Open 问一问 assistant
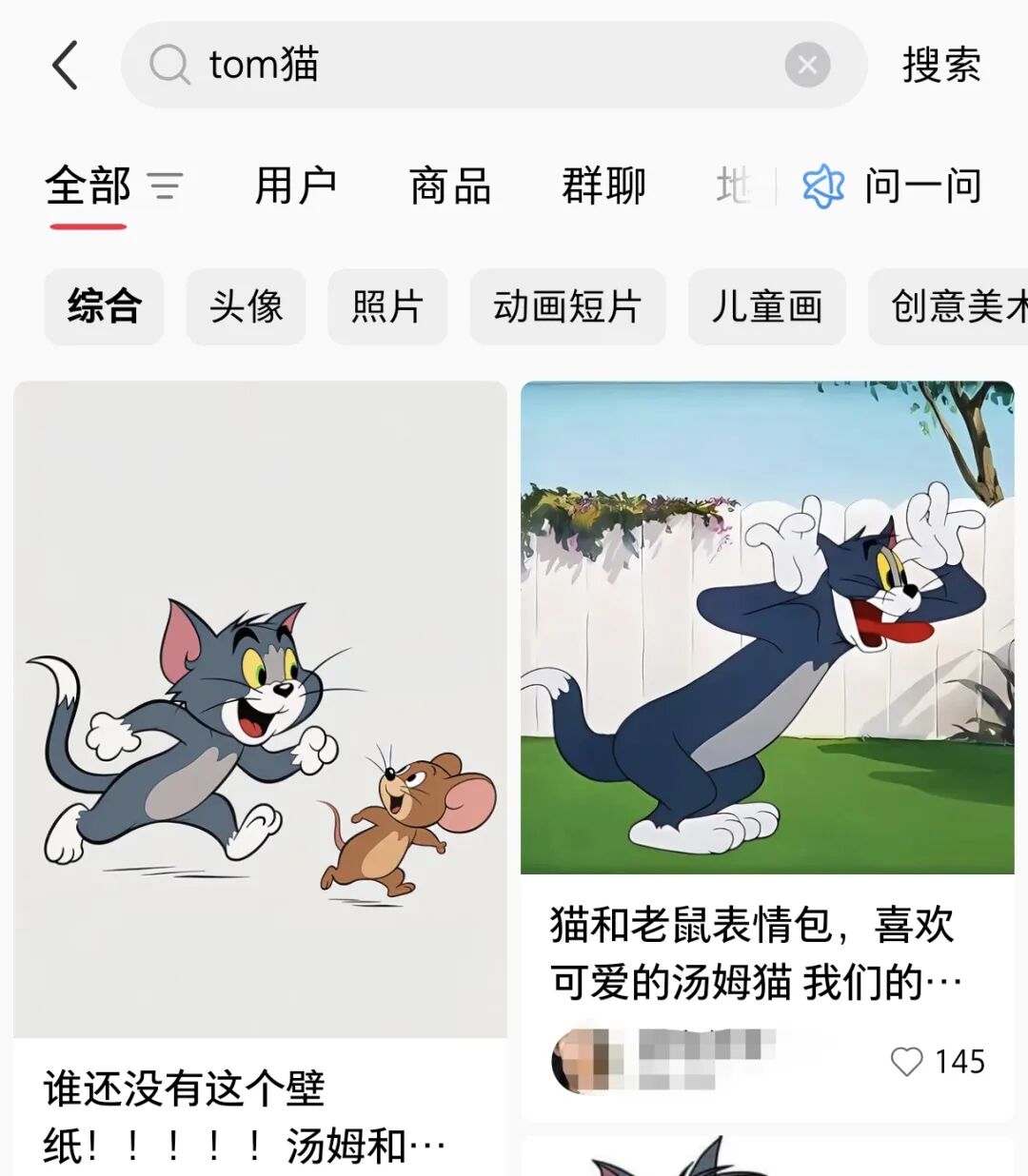Viewport: 1028px width, 1176px height. [892, 186]
